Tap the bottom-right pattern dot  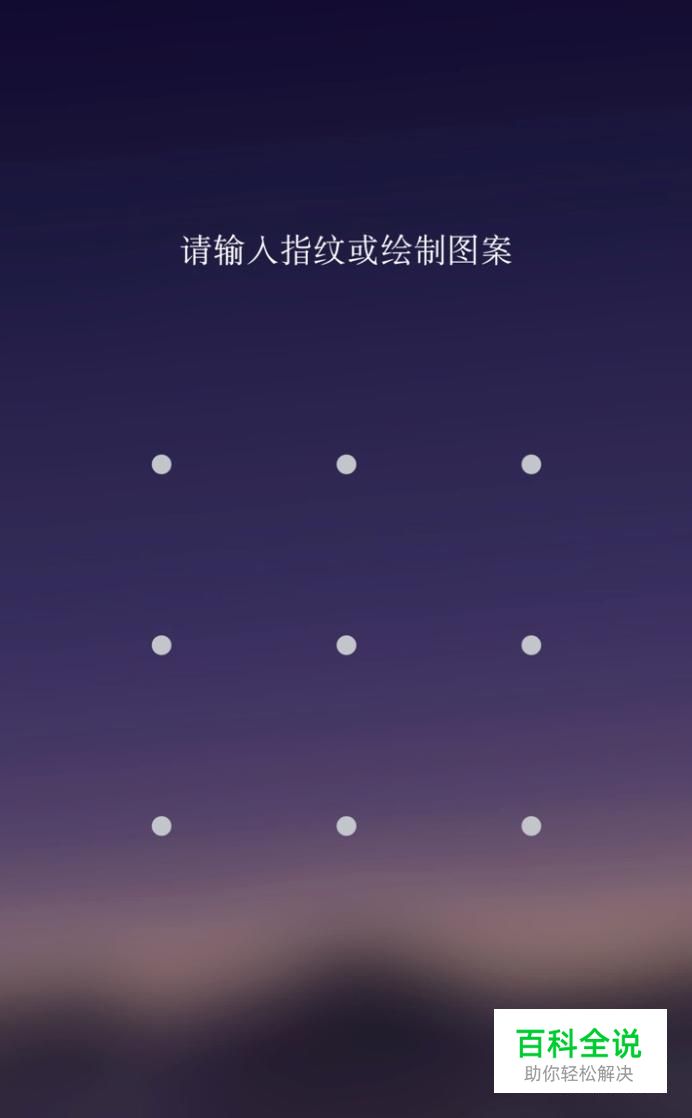pos(531,826)
